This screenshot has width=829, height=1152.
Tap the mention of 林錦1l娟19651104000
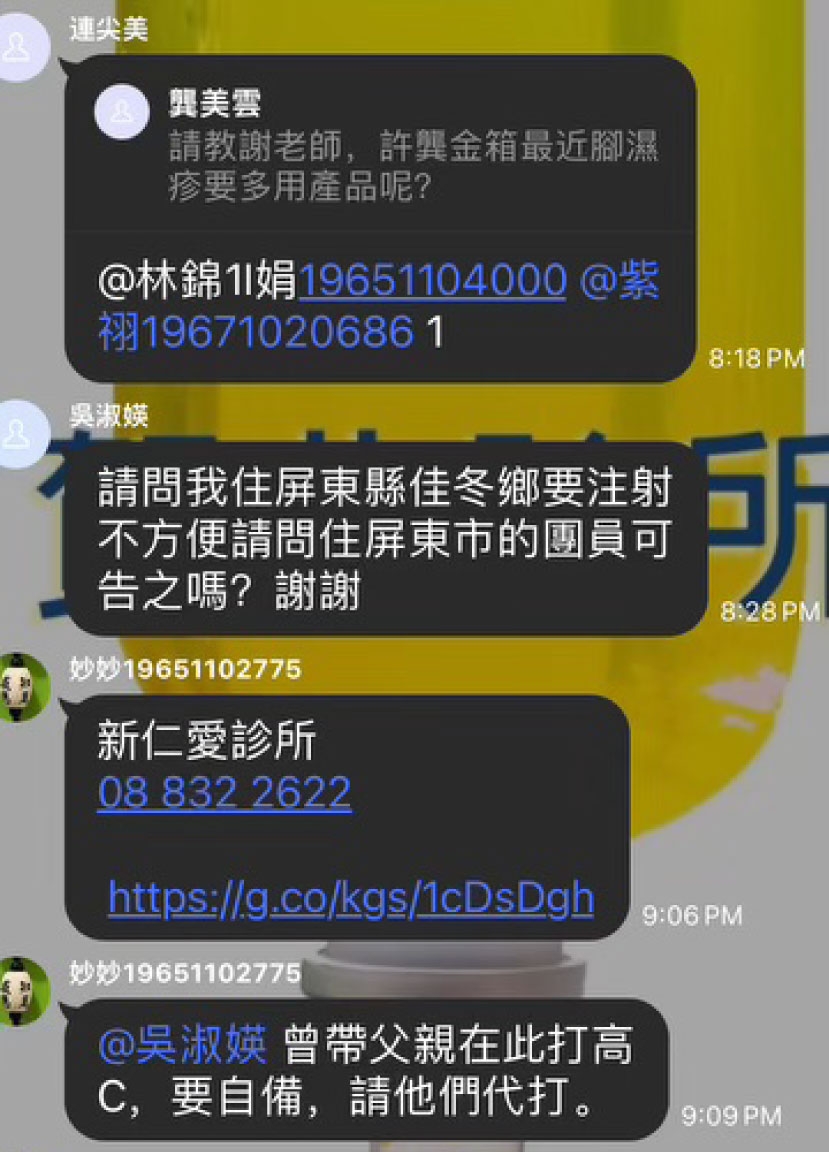pyautogui.click(x=333, y=283)
